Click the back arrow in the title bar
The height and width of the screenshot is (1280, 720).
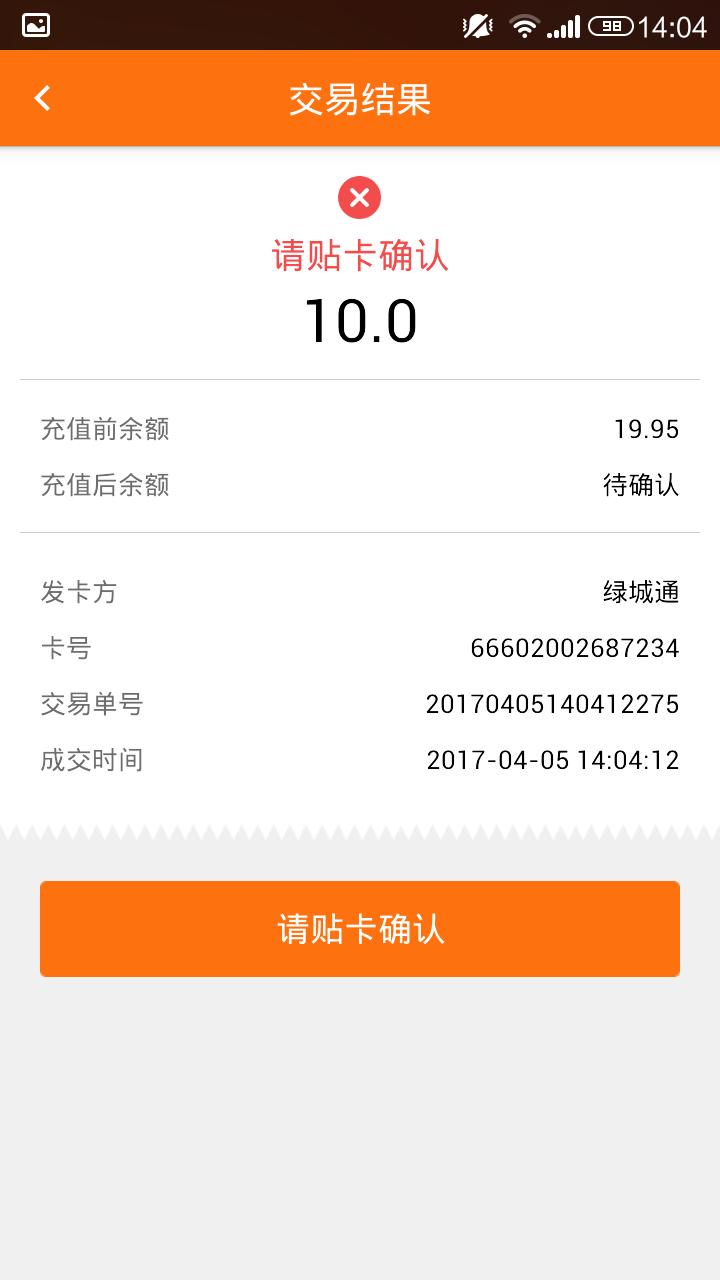click(42, 97)
